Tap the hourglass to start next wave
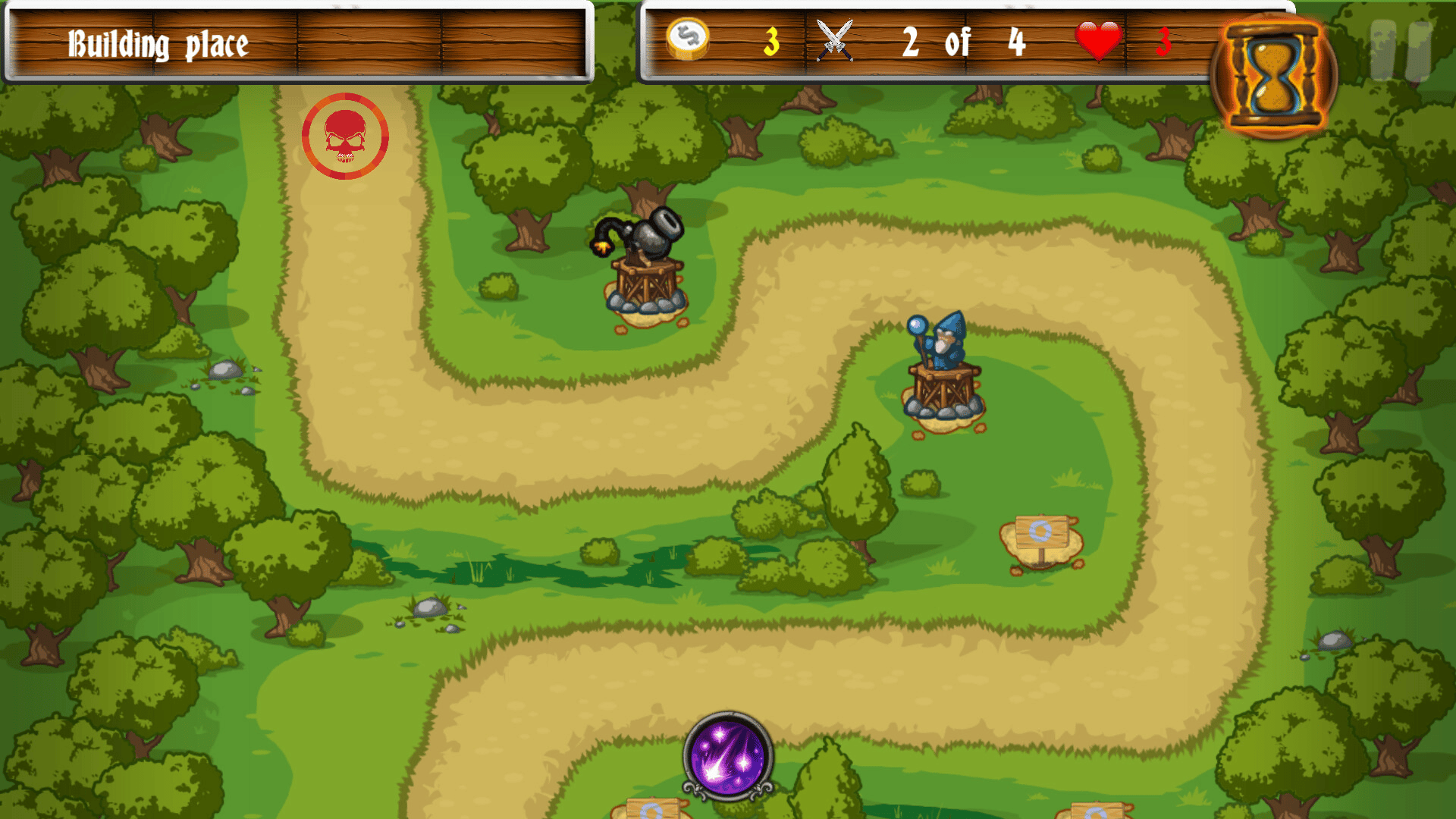 click(1275, 76)
